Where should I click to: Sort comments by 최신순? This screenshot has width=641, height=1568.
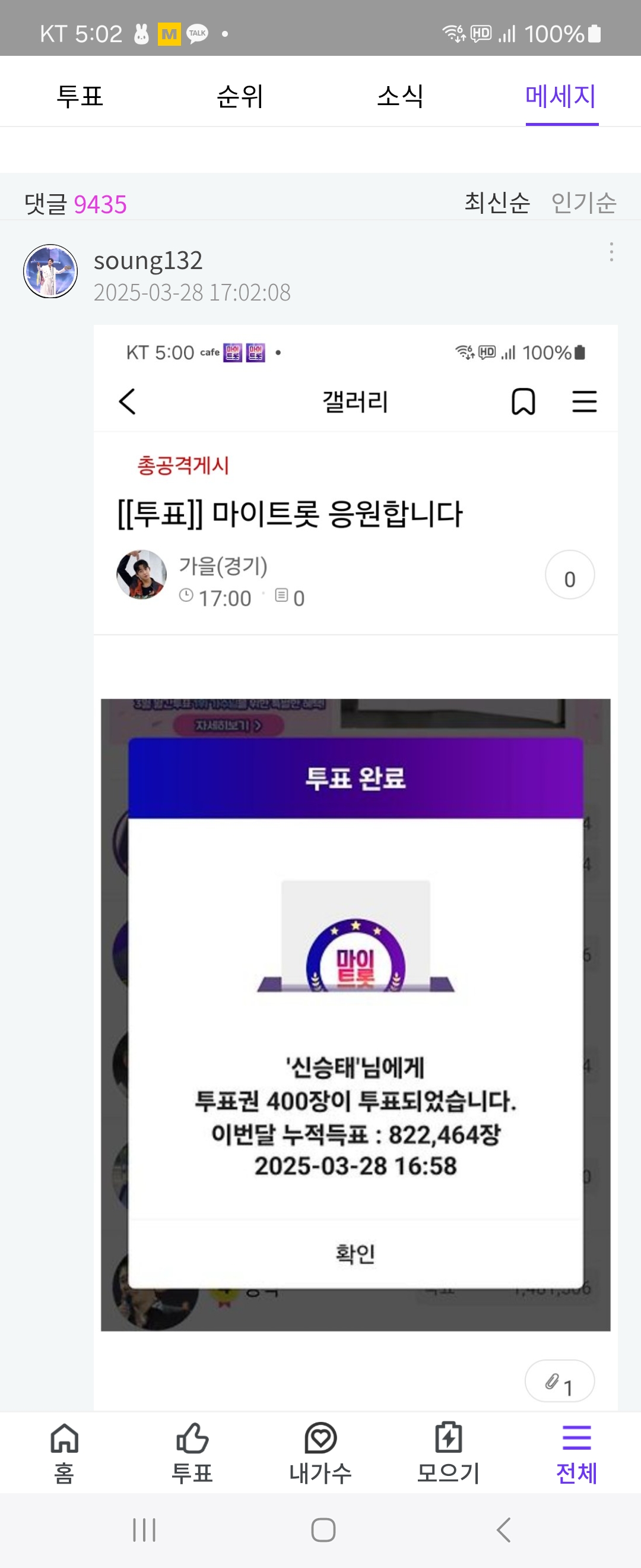[497, 203]
